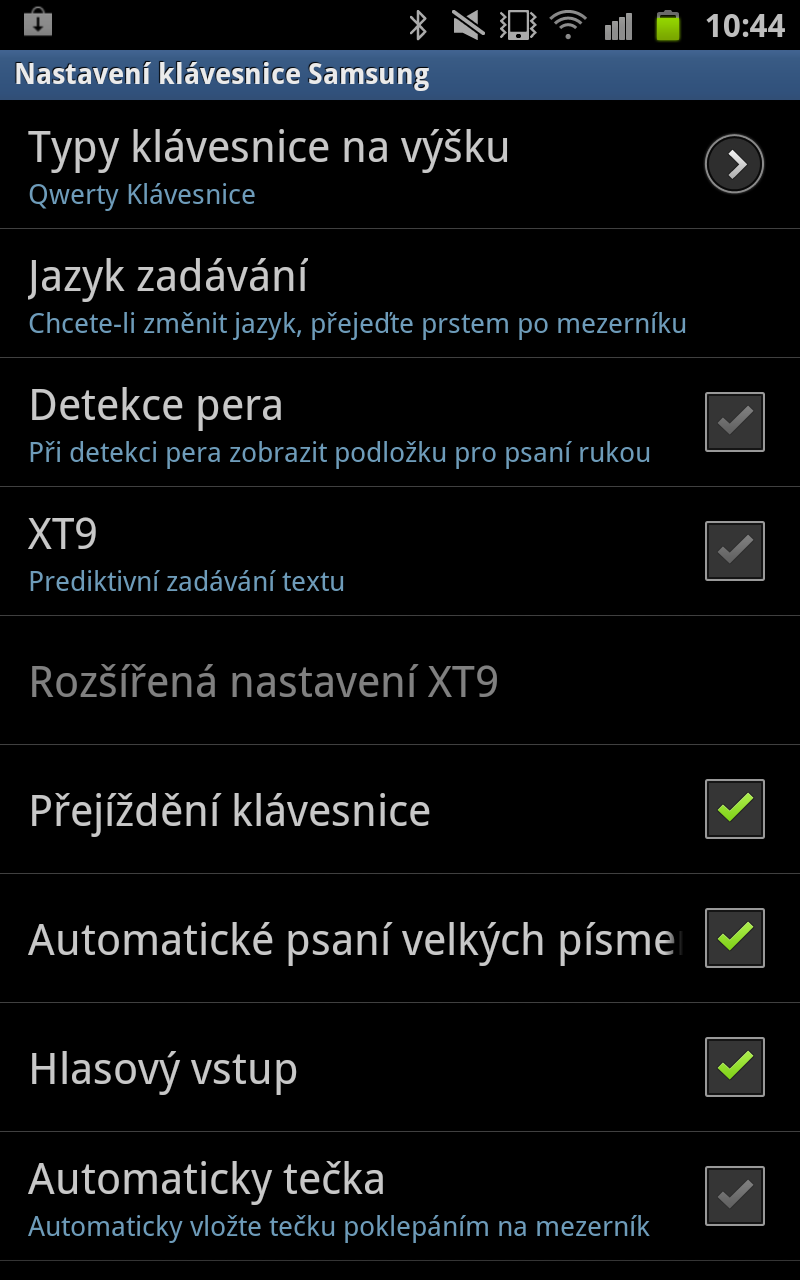The width and height of the screenshot is (800, 1280).
Task: Disable the Přejíždění klávesnice checkbox
Action: point(733,808)
